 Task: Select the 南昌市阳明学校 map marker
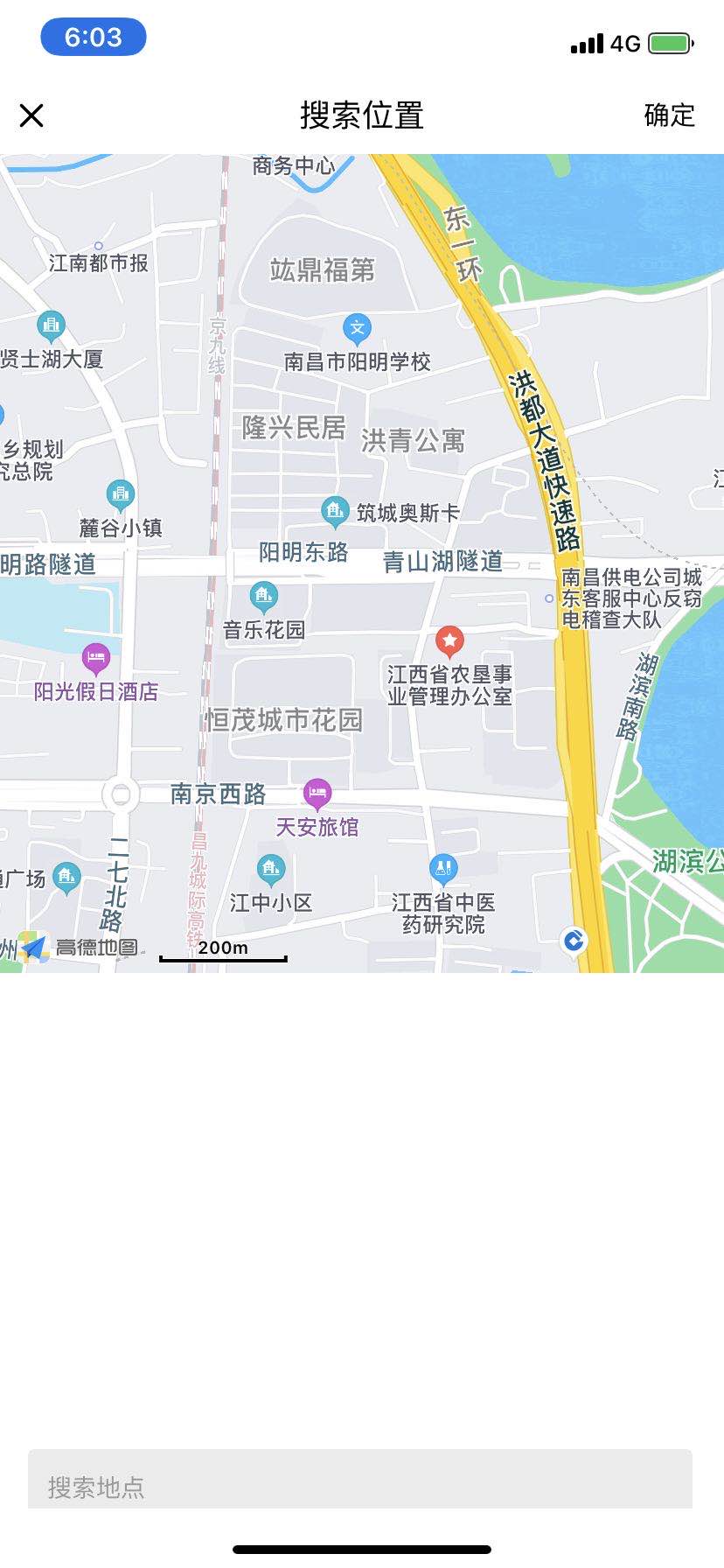(357, 329)
